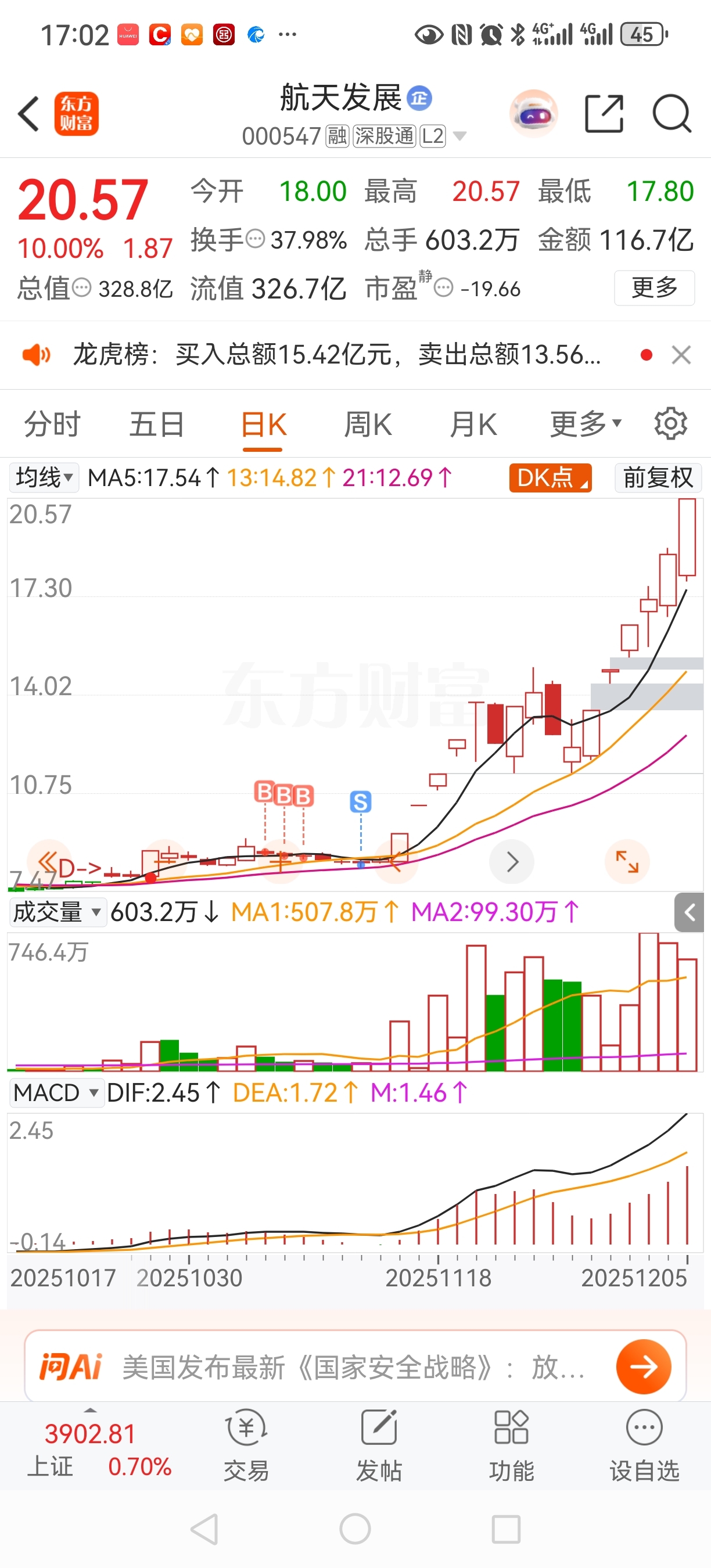
Task: Dismiss the 龙虎榜 notification banner
Action: 681,354
